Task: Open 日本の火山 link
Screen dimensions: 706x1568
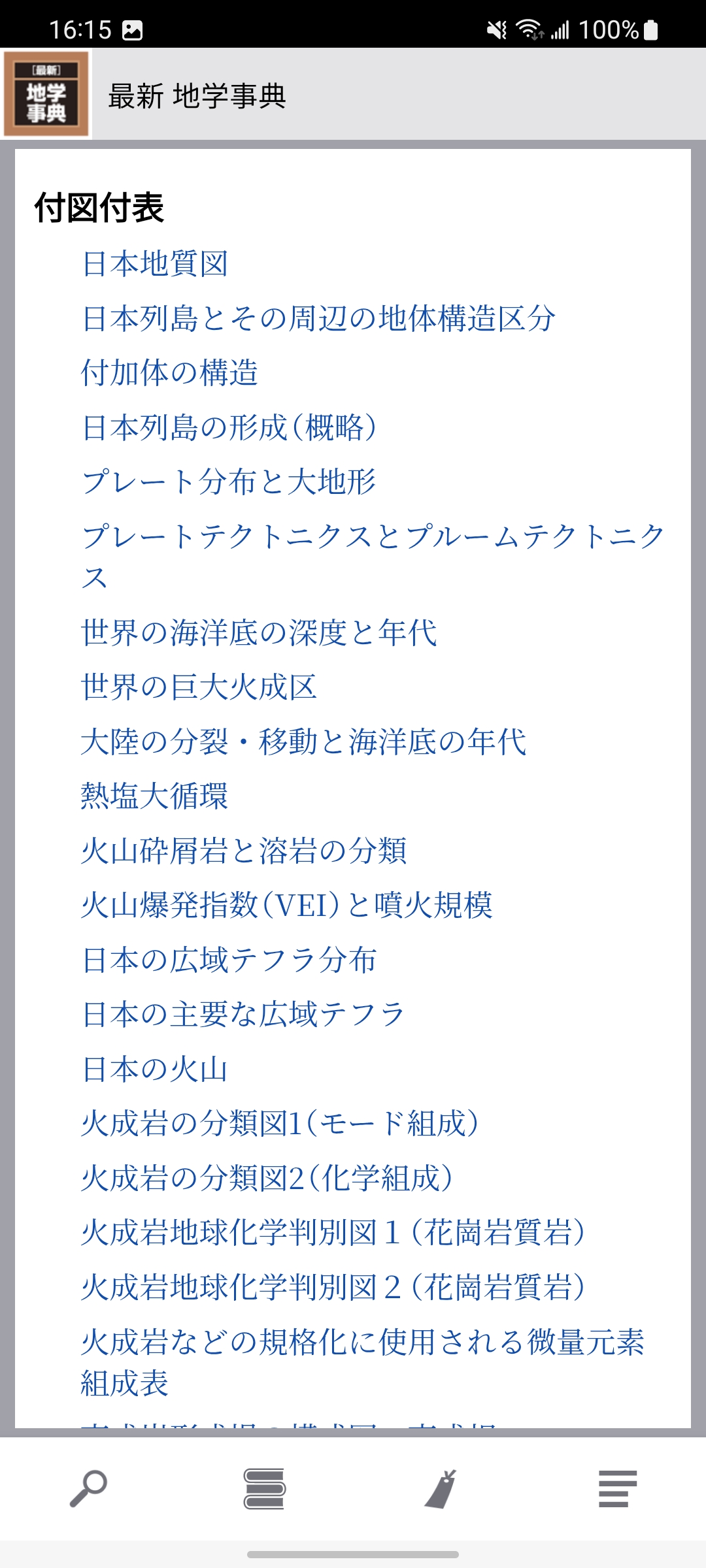Action: click(x=154, y=1070)
